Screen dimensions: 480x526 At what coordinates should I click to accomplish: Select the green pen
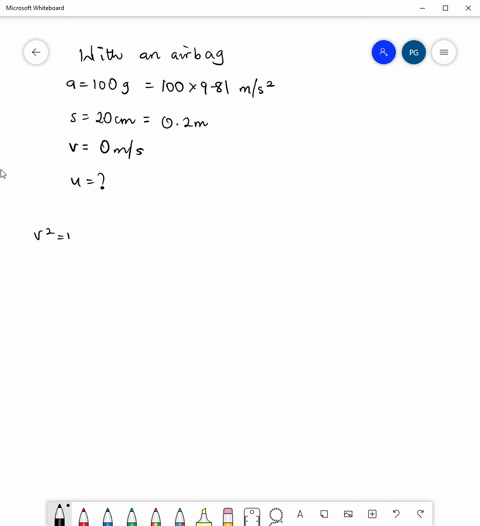(x=131, y=517)
